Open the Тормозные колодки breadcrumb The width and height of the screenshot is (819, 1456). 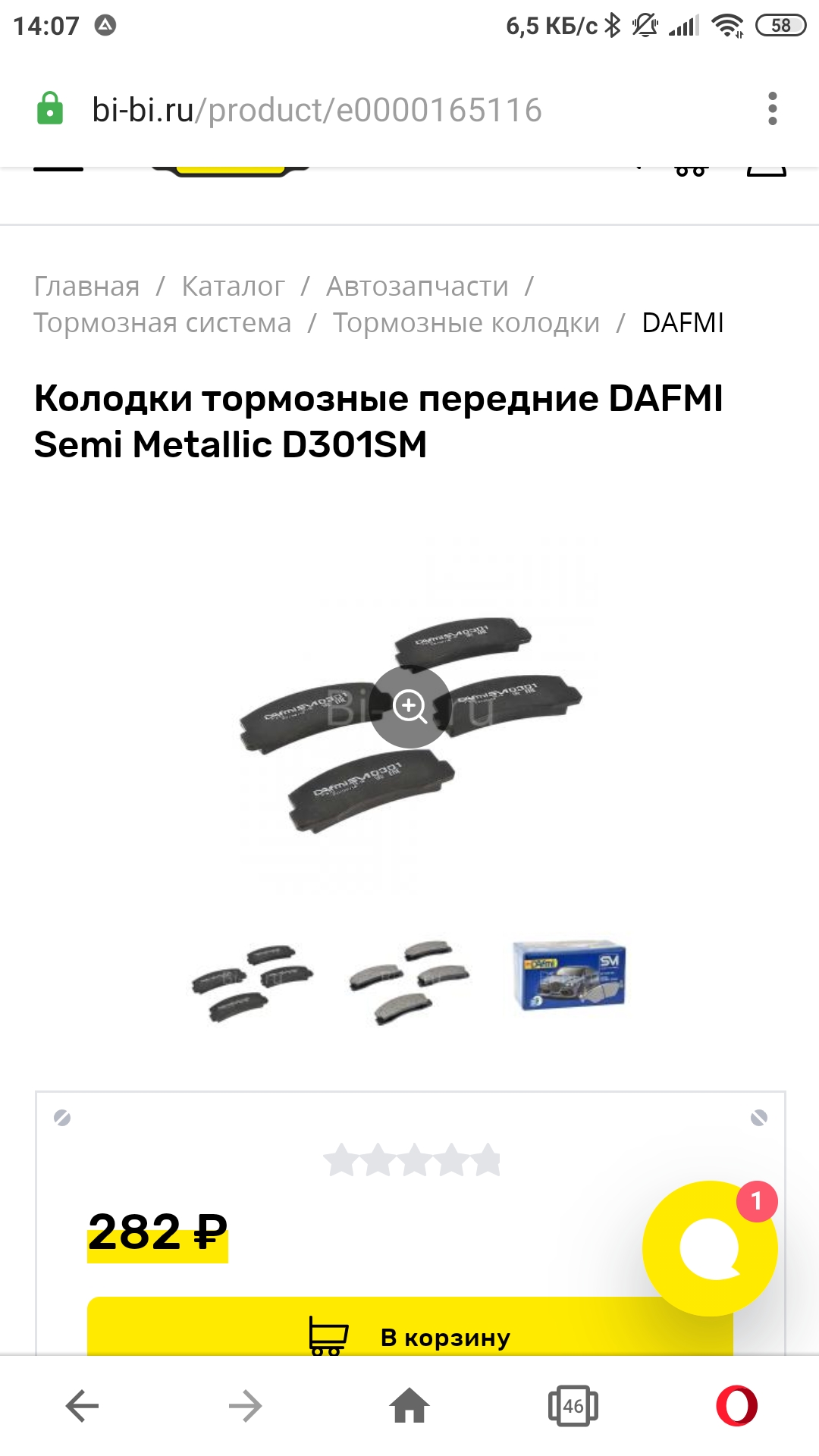point(466,323)
